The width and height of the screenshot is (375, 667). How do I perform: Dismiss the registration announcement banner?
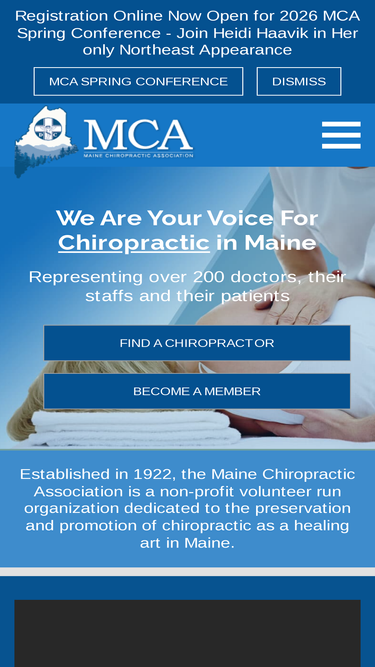[x=299, y=81]
